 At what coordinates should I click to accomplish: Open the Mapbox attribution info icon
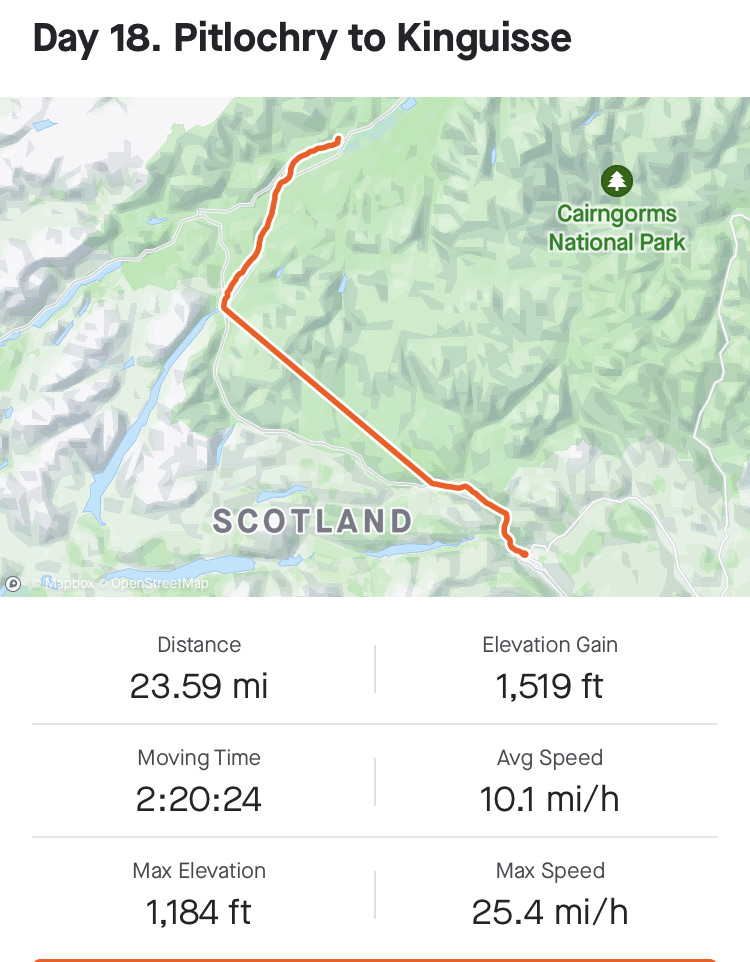tap(13, 583)
